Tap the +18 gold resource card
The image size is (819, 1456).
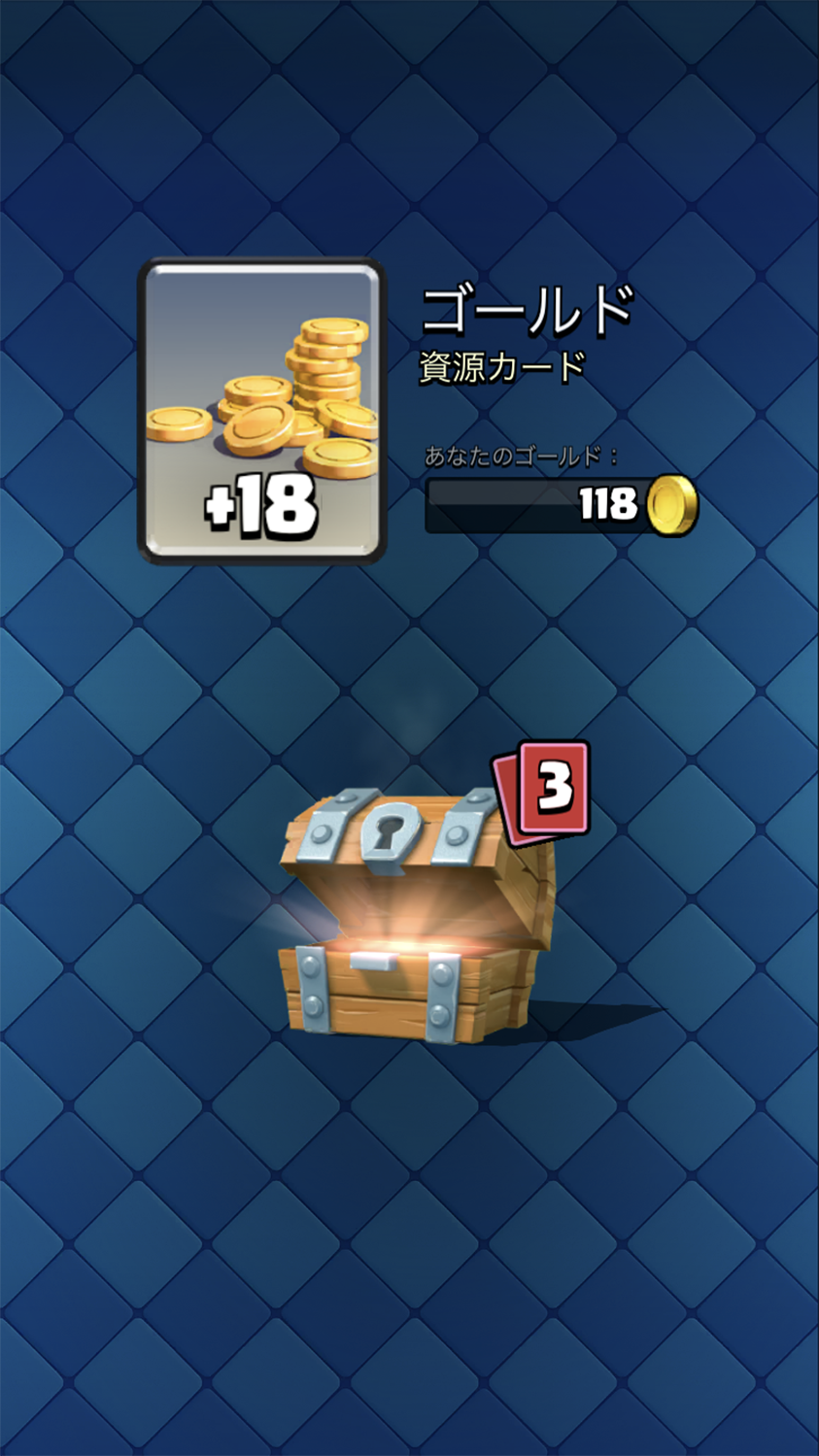tap(261, 411)
